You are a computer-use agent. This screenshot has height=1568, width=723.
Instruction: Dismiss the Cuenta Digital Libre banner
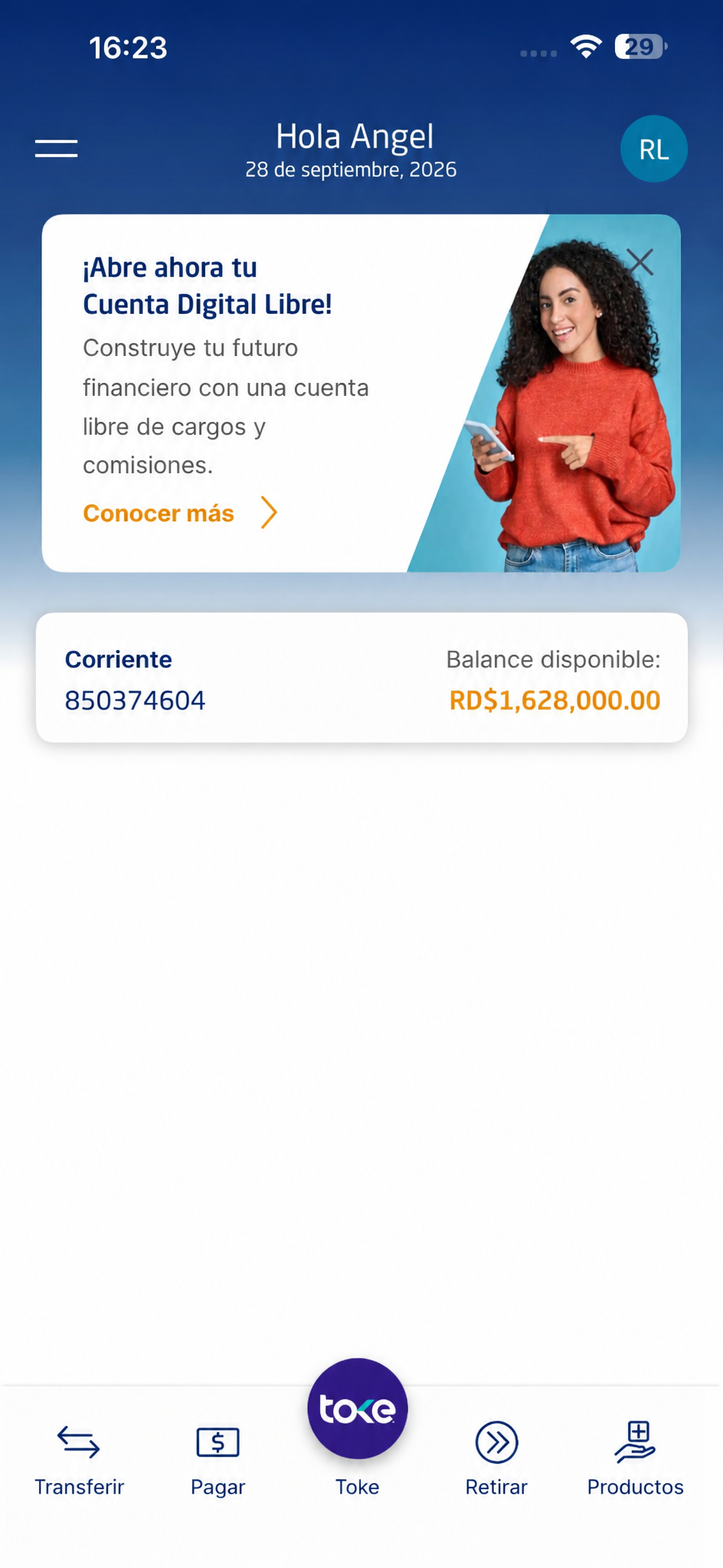click(640, 262)
